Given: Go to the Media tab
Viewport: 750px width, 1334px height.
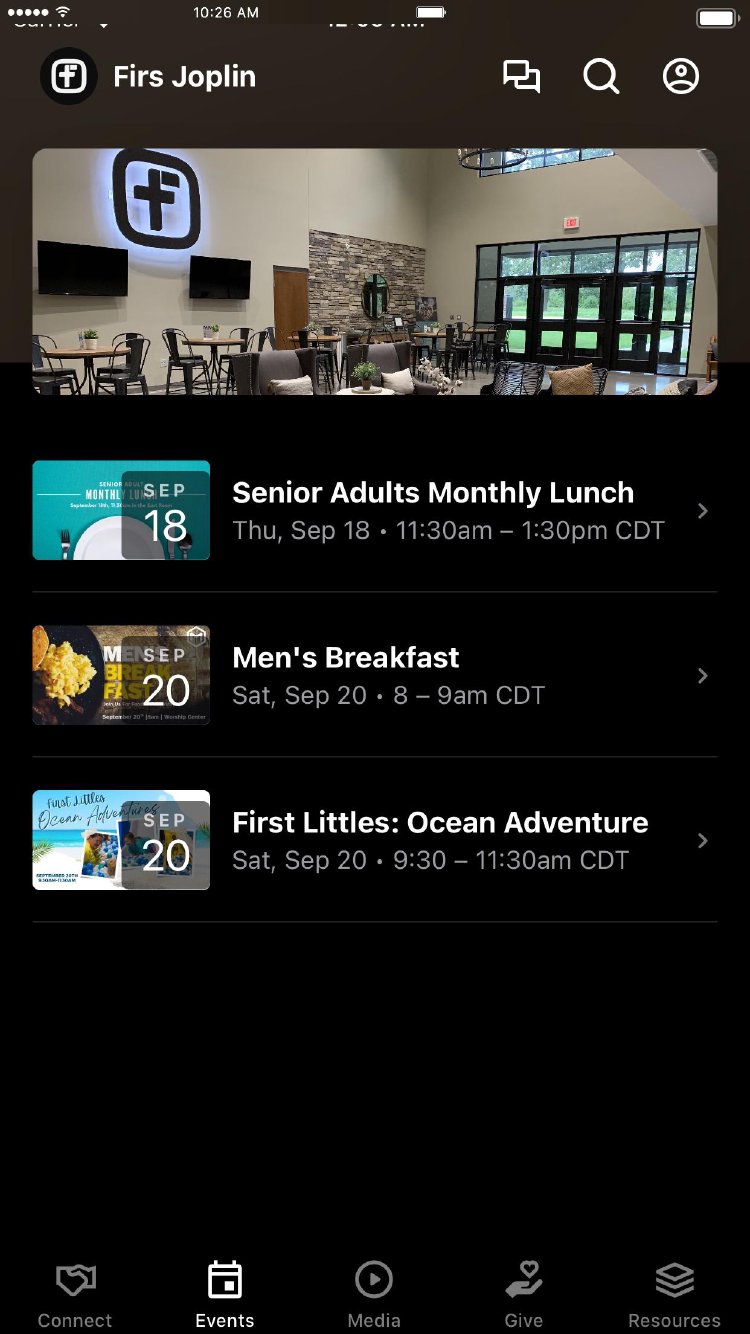Looking at the screenshot, I should 374,1294.
